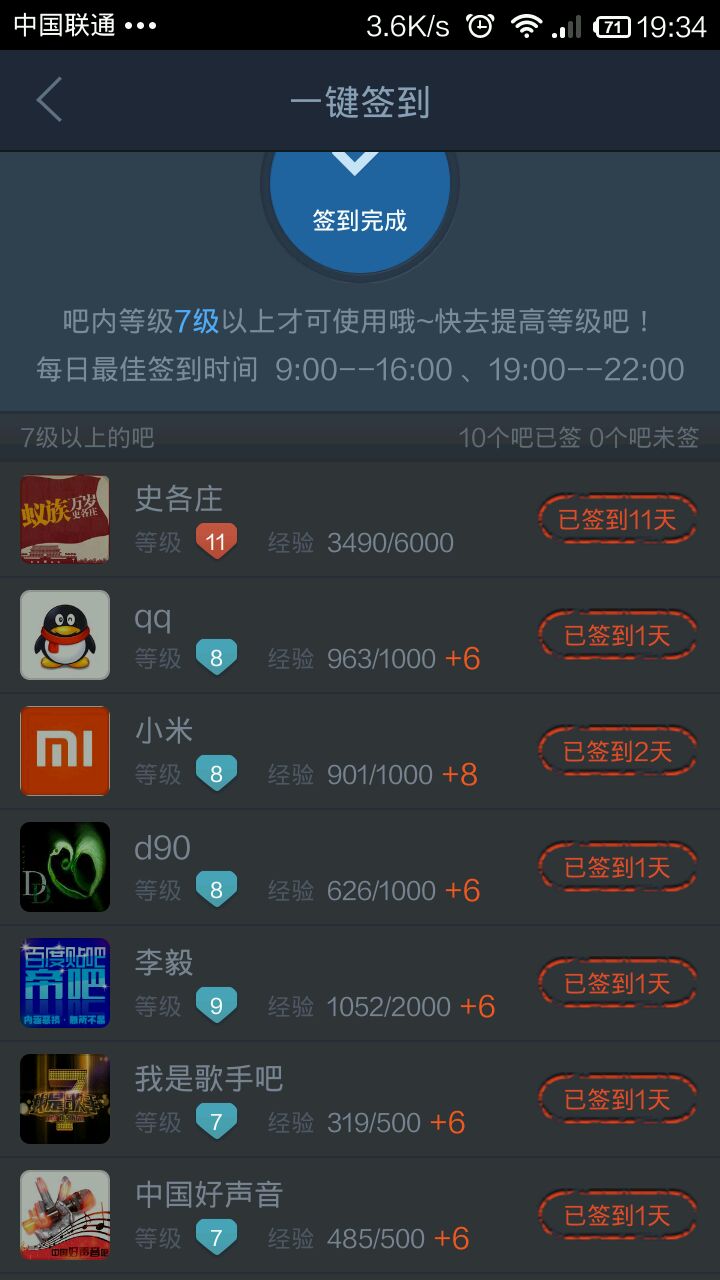
Task: Open the 史各庄 bar
Action: point(300,520)
